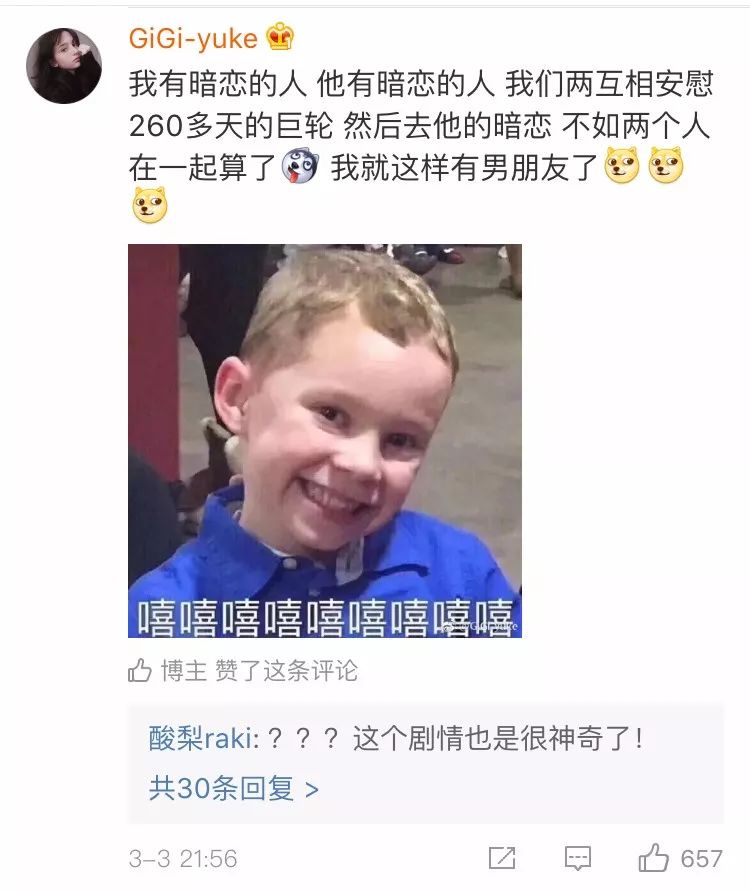Repost this comment with share icon
This screenshot has width=750, height=892.
tap(502, 858)
